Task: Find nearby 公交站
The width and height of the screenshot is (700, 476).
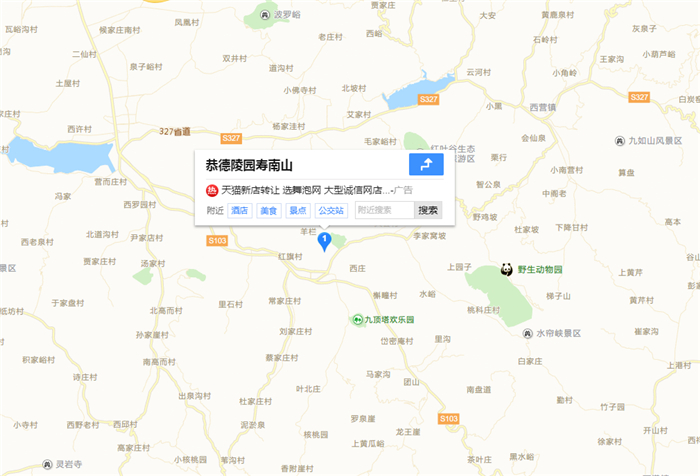Action: (331, 210)
